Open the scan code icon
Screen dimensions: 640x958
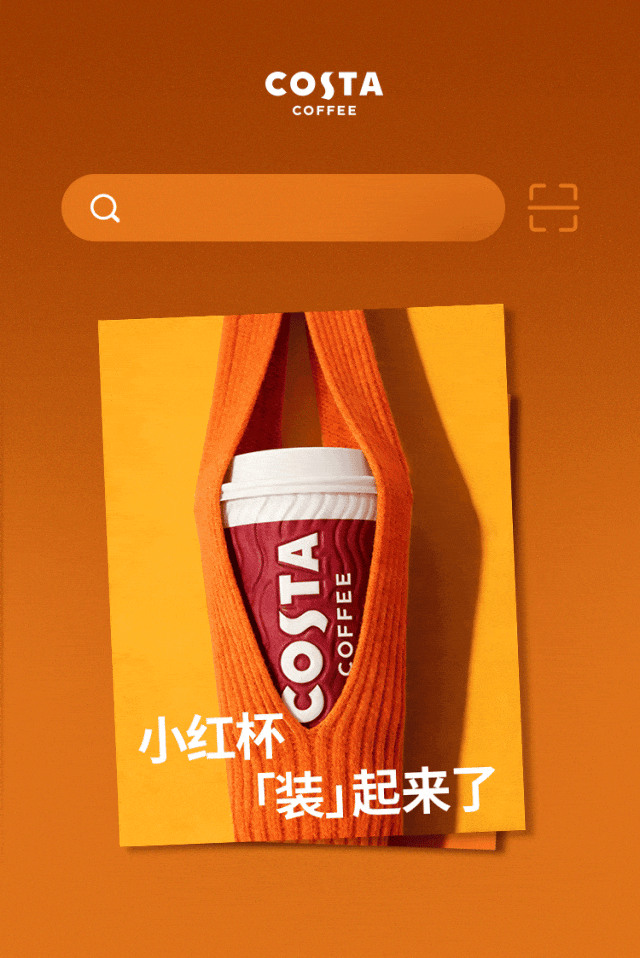coord(553,208)
